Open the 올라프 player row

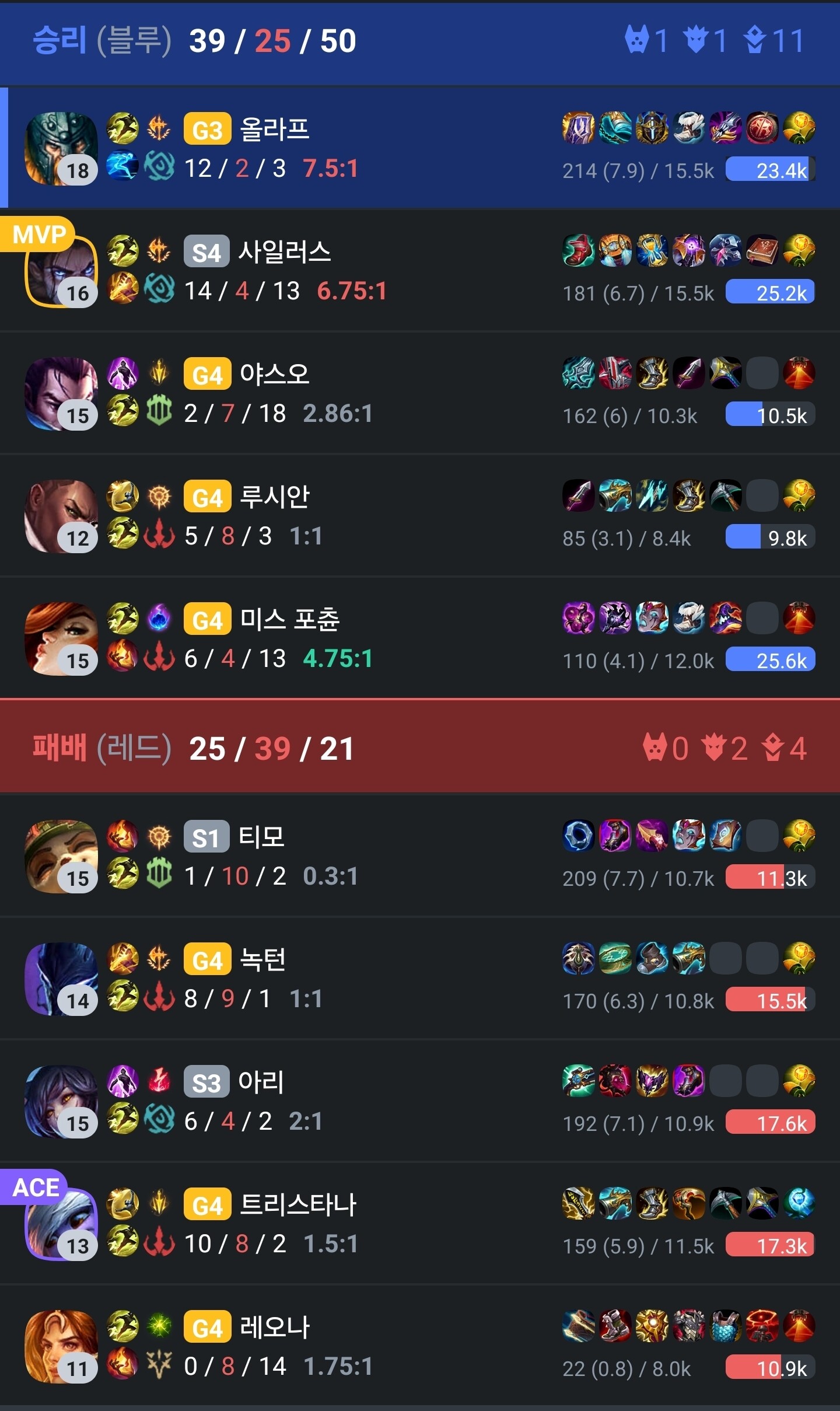(420, 148)
